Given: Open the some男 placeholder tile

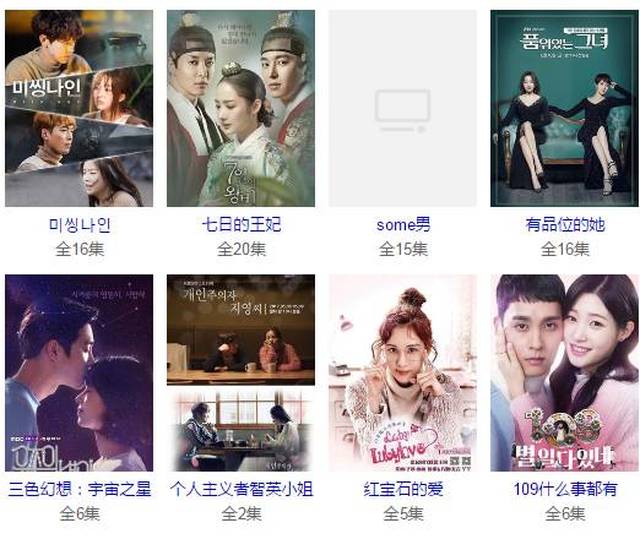Looking at the screenshot, I should click(403, 108).
